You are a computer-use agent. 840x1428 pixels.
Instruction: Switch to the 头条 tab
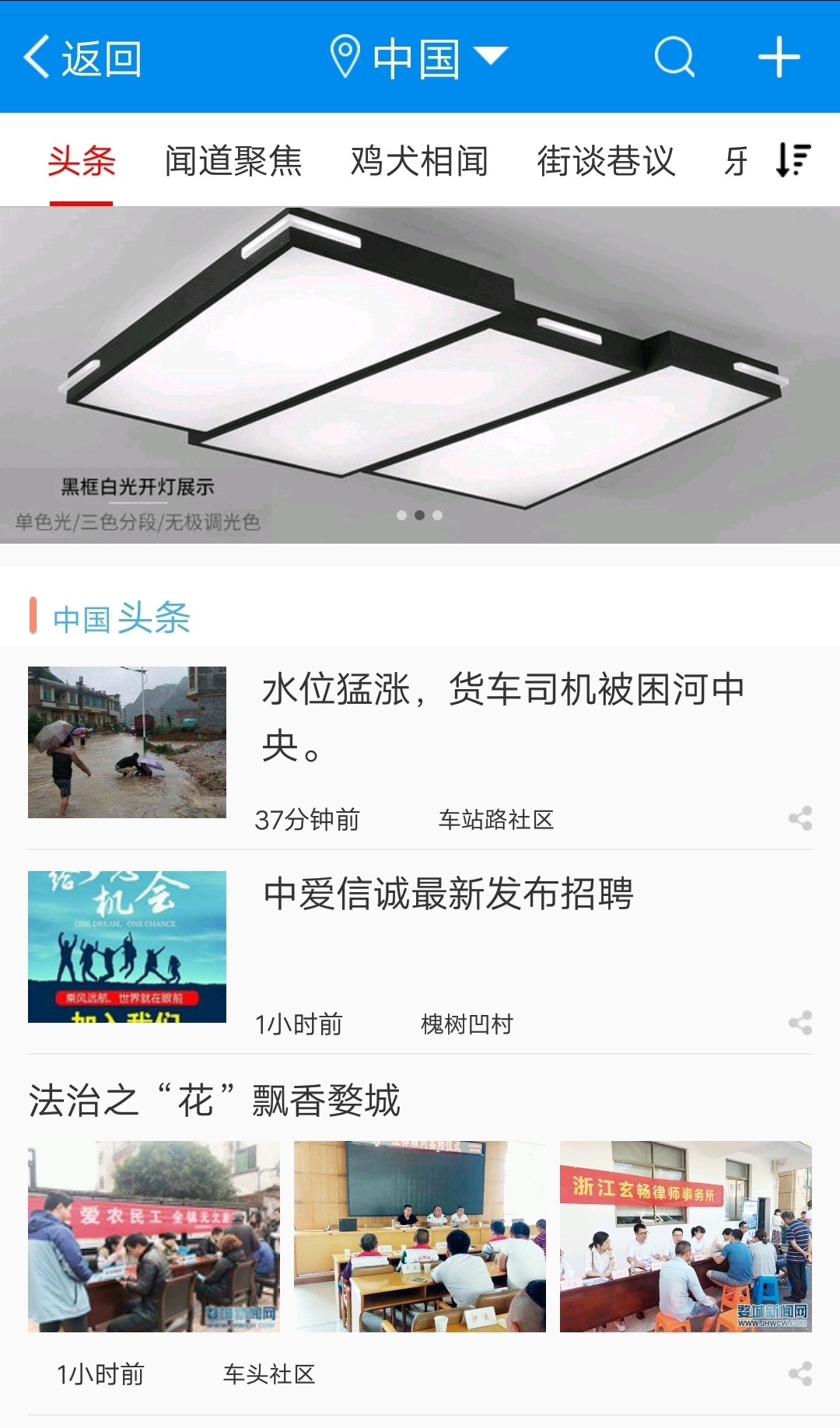[x=81, y=161]
